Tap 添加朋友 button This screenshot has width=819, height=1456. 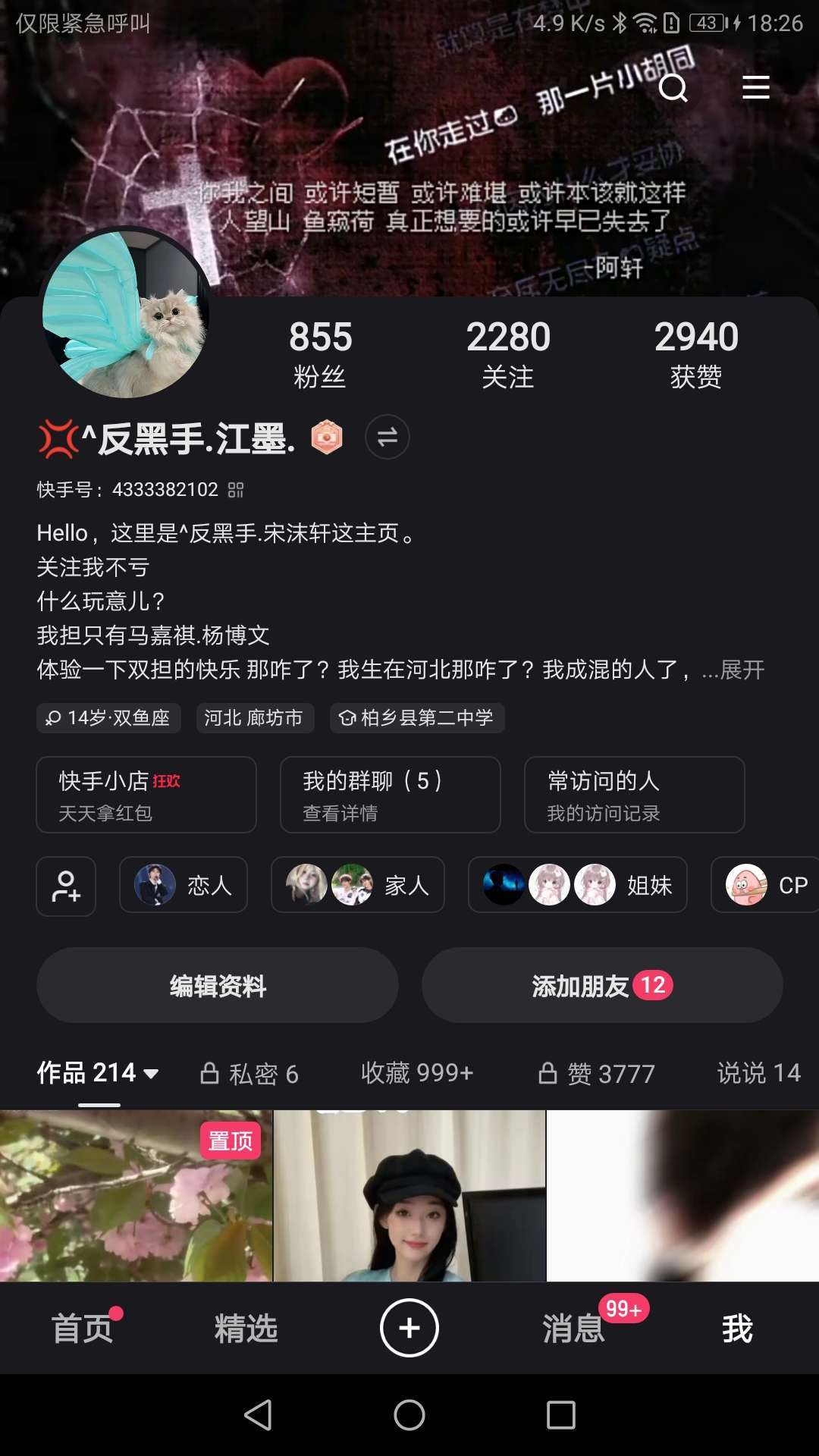[602, 985]
